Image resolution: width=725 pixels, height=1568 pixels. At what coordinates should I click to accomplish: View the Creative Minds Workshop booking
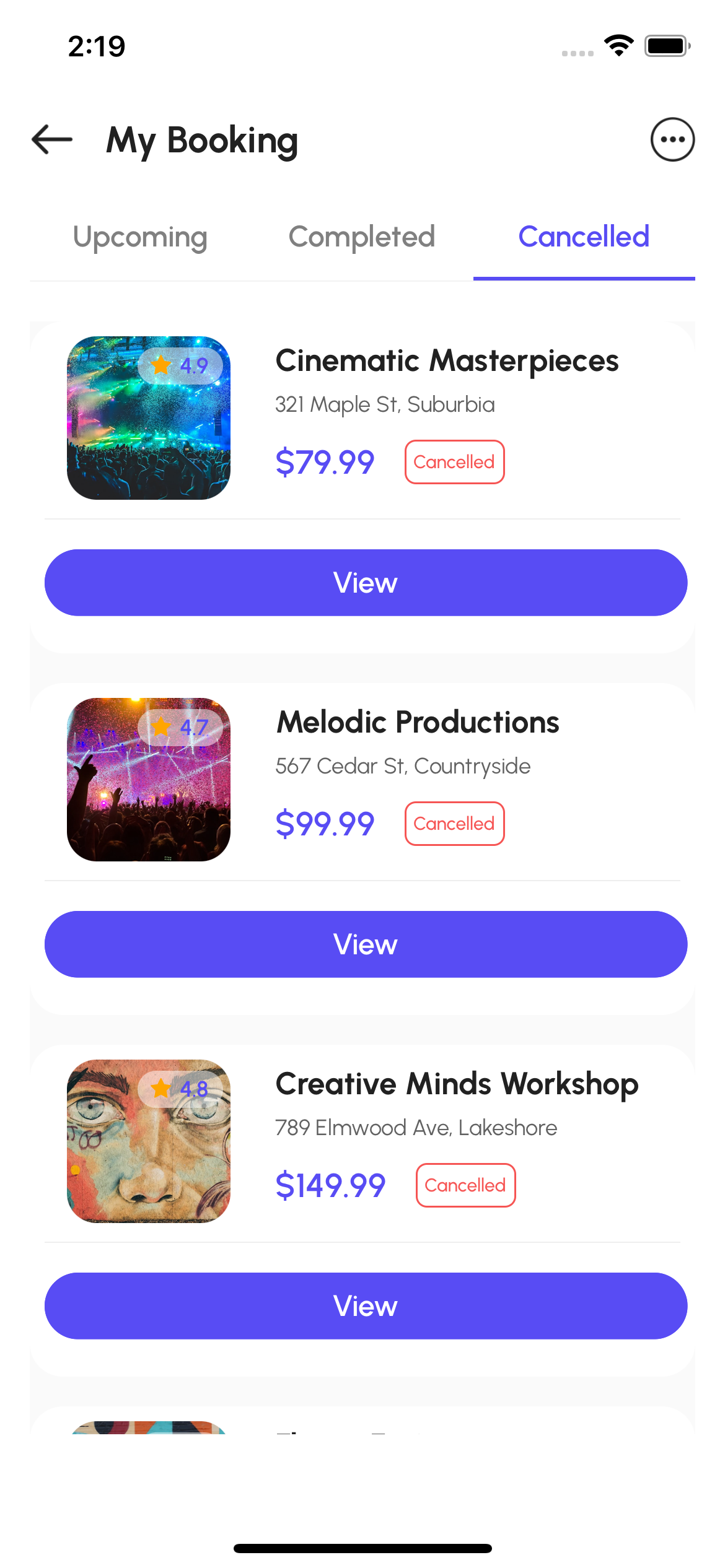[366, 1306]
